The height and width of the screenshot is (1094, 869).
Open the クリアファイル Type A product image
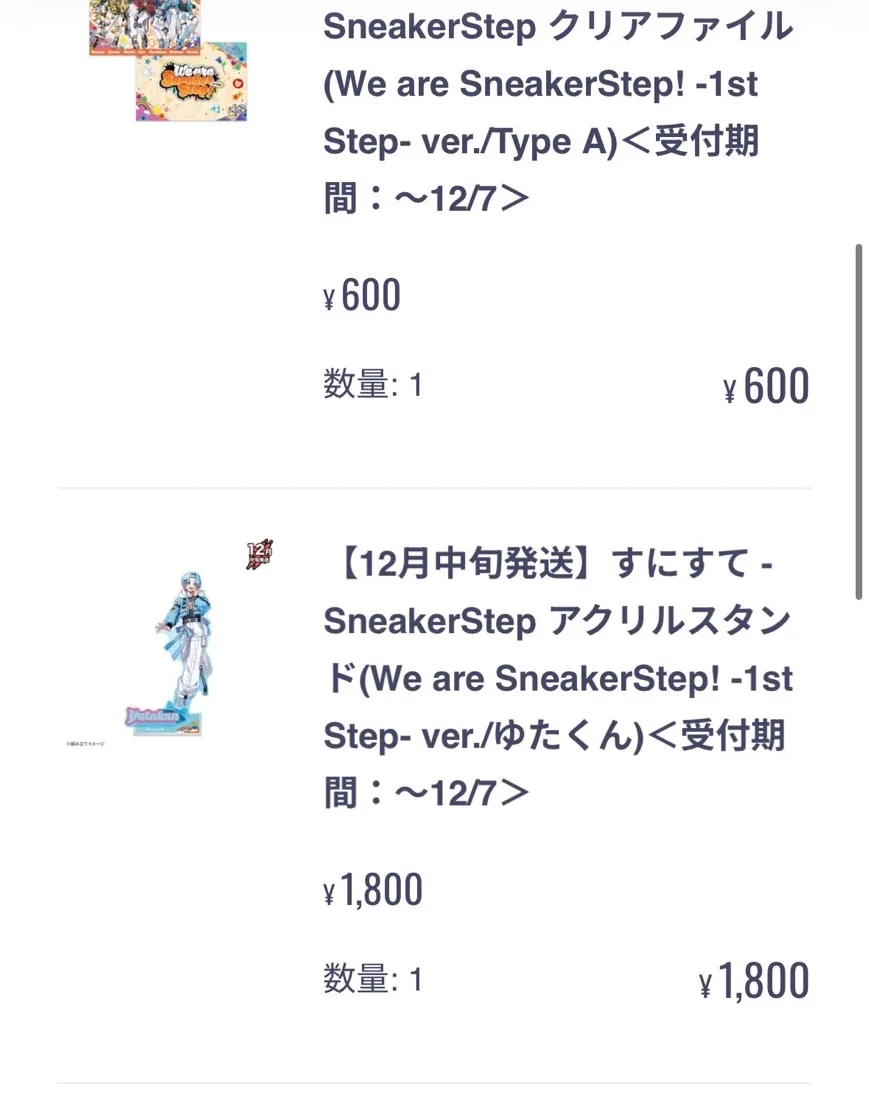(x=167, y=60)
